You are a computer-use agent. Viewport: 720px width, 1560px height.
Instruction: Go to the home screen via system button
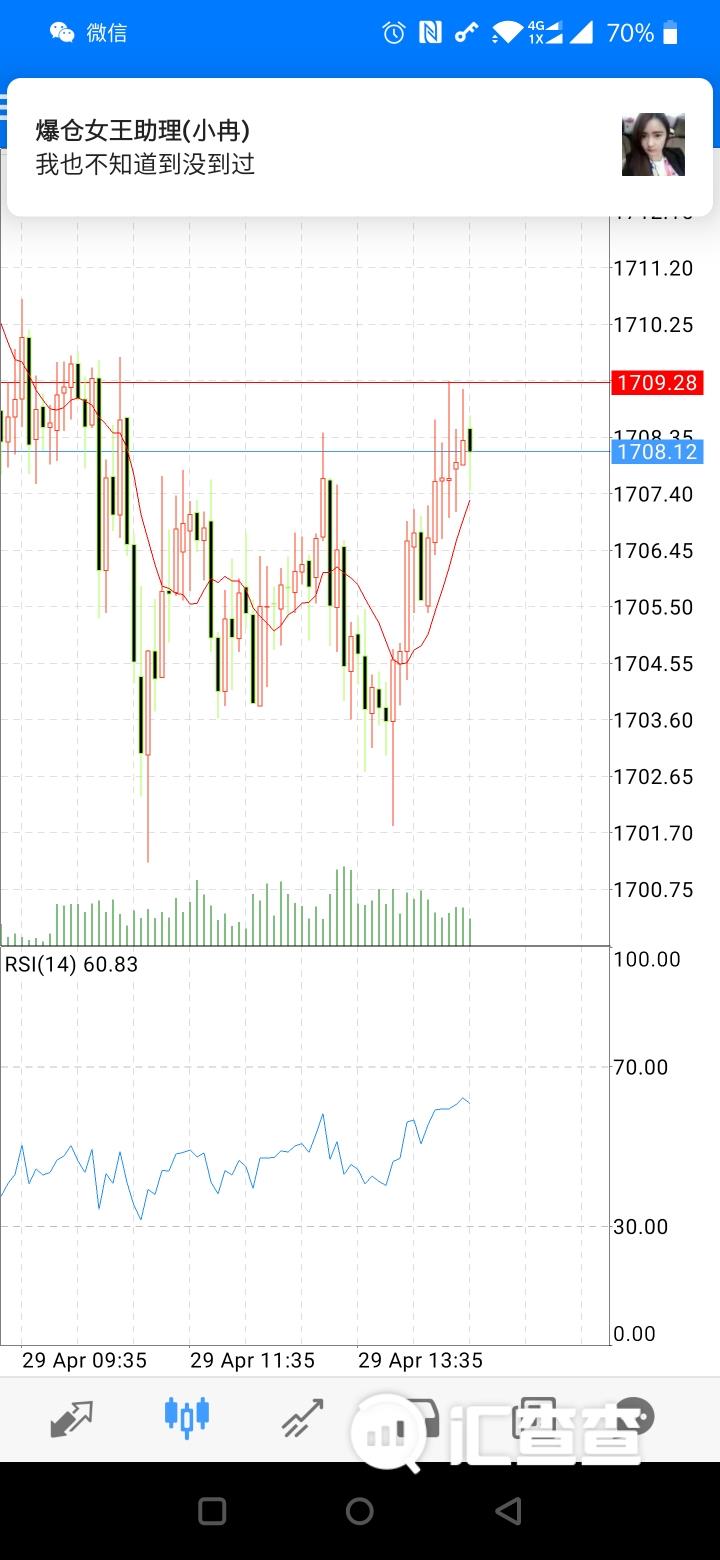pyautogui.click(x=360, y=1510)
